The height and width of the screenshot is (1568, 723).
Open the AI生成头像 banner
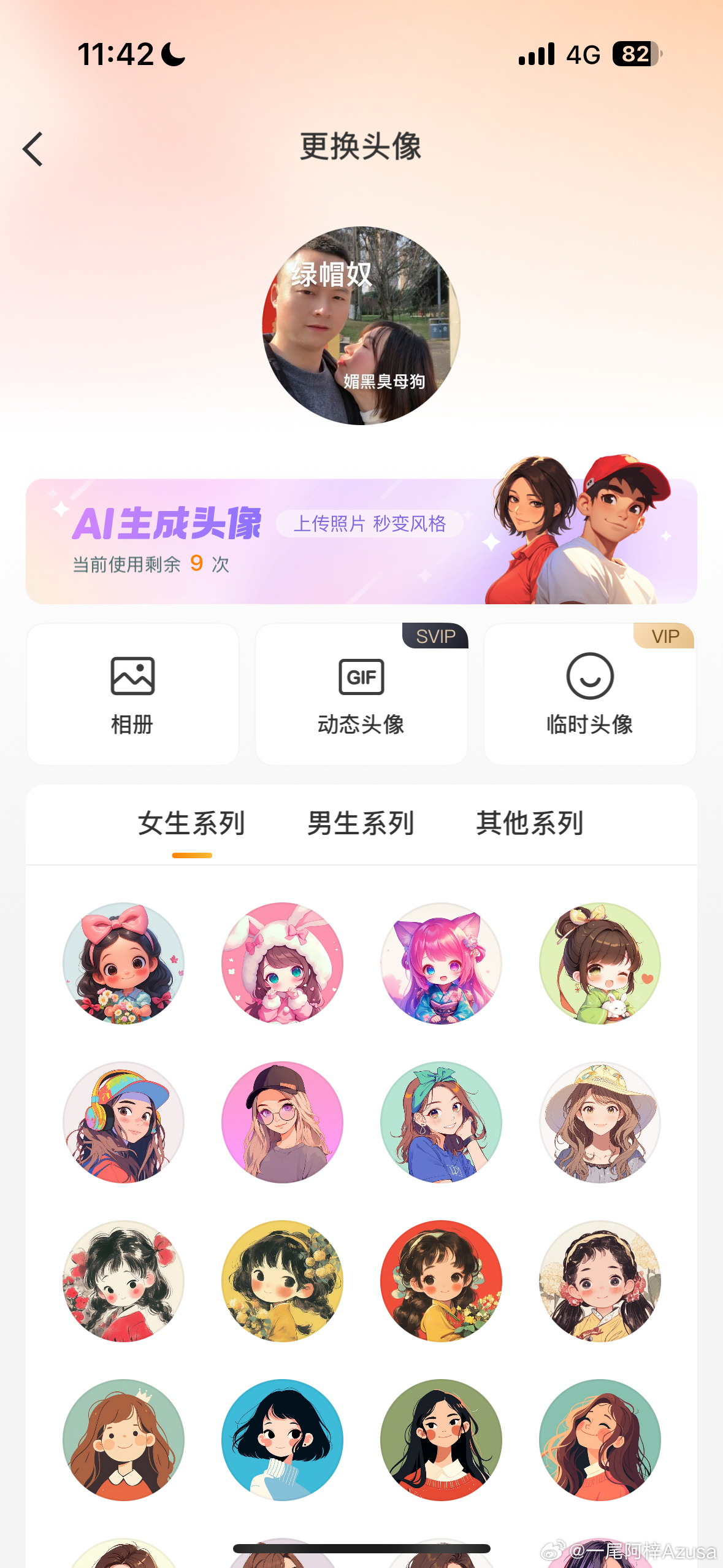(x=361, y=541)
